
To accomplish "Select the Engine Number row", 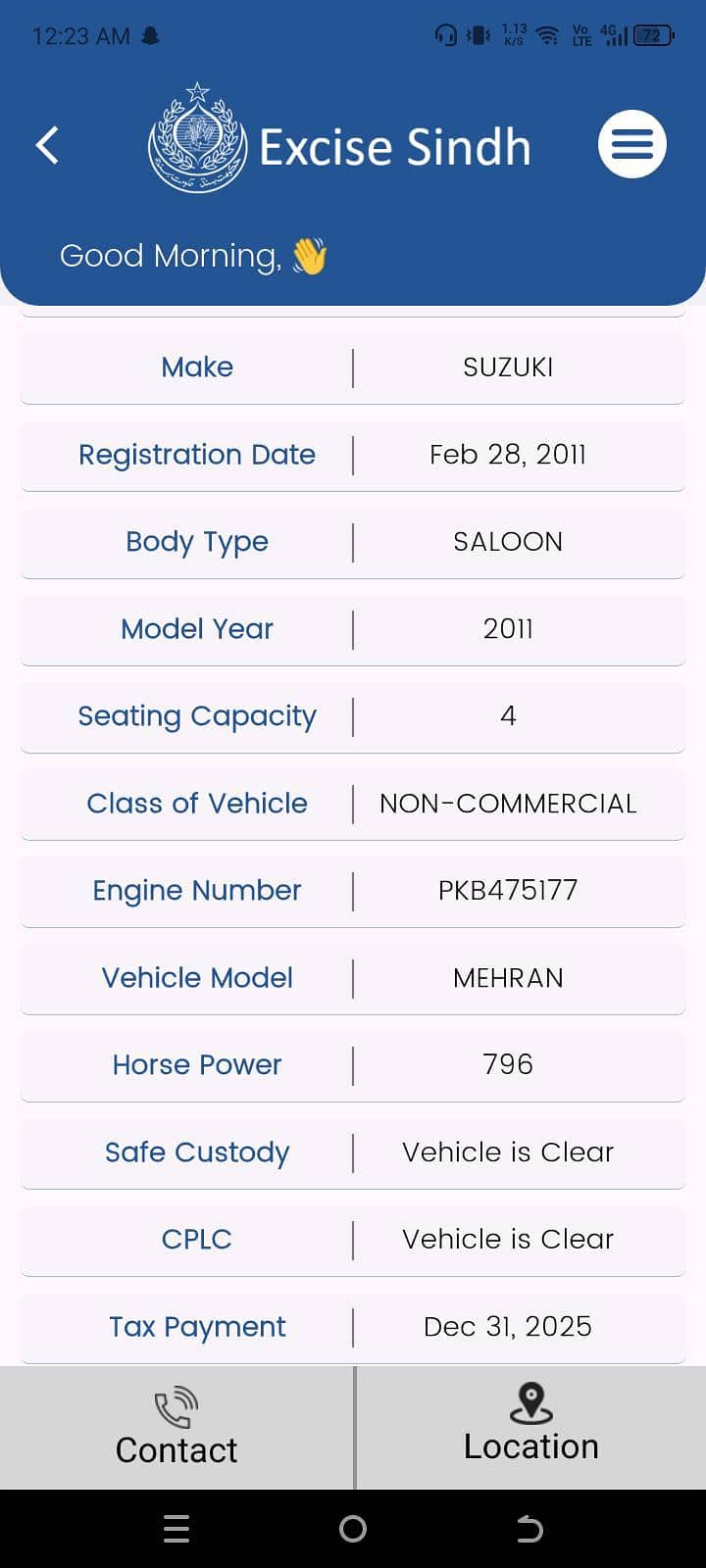I will [x=353, y=891].
